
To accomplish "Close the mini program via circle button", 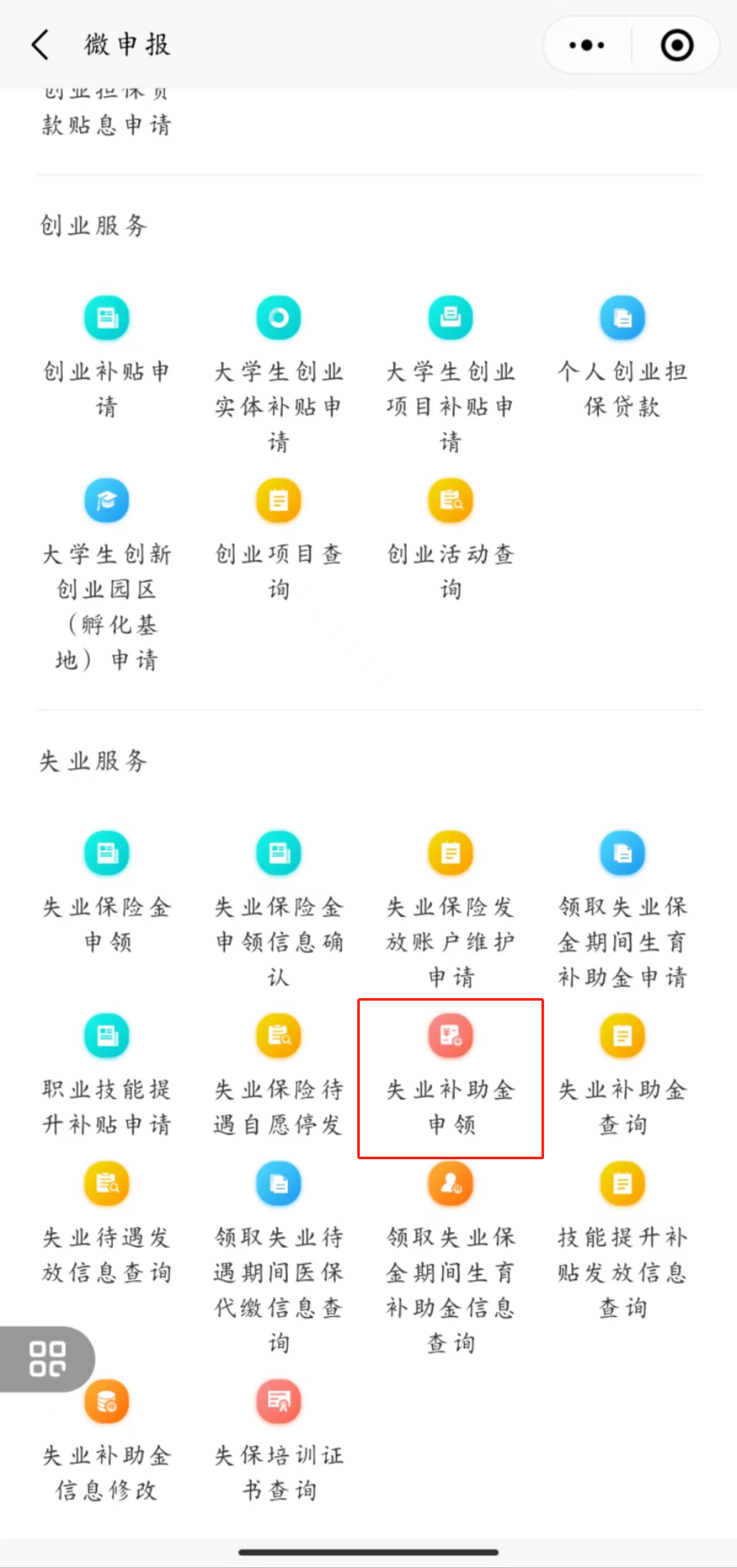I will coord(676,45).
